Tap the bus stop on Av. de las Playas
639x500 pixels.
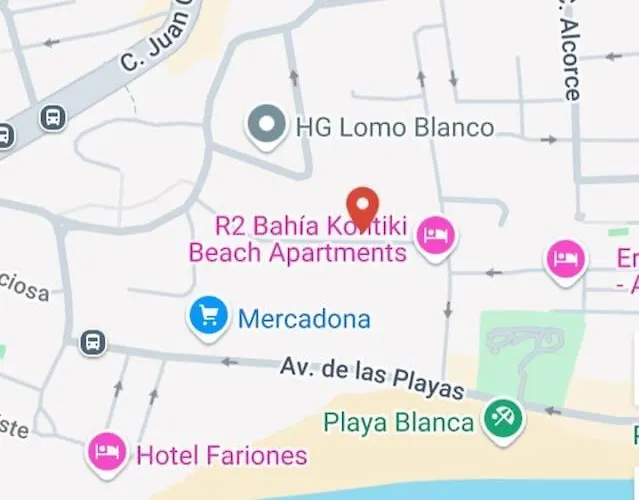tap(93, 342)
